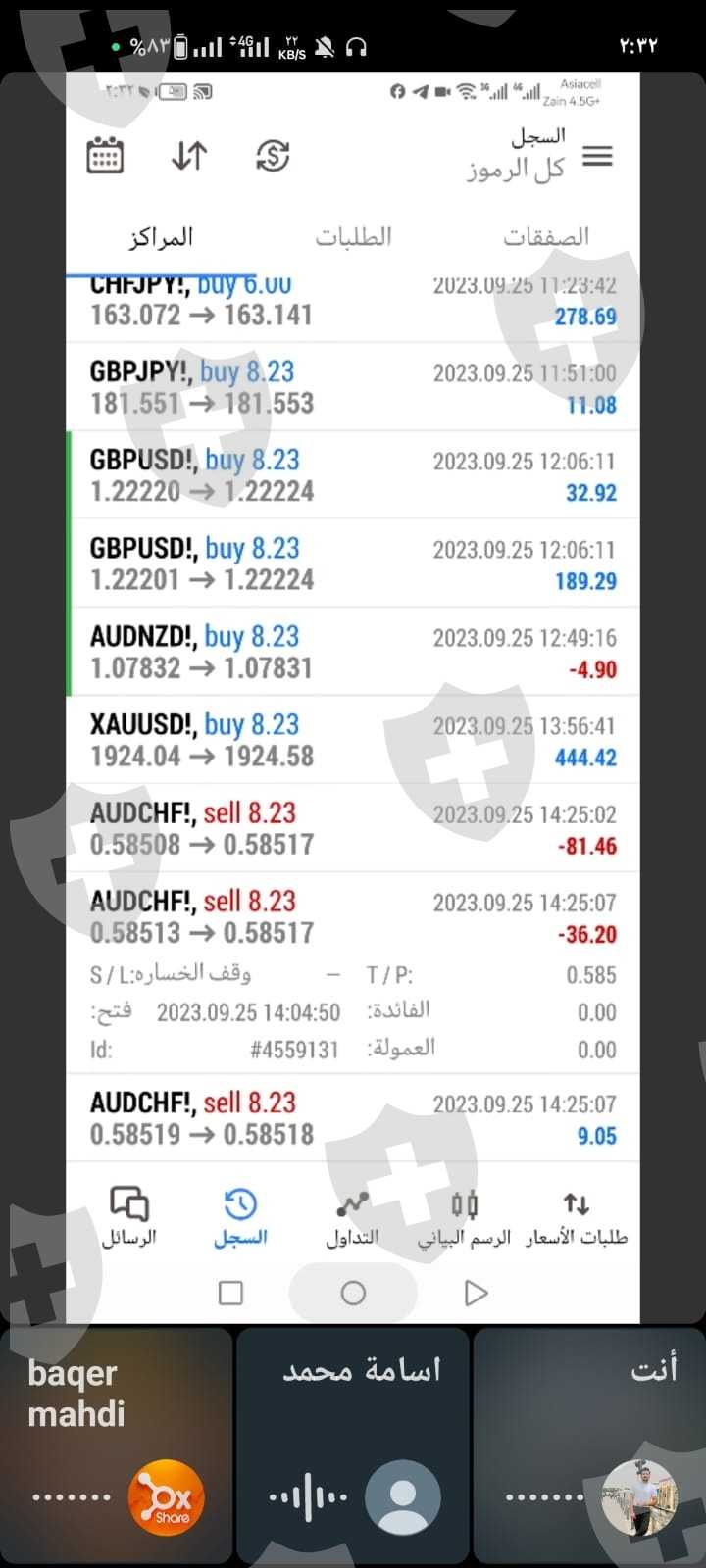
Task: Select baqer mahdi's participant tile
Action: click(x=117, y=1445)
